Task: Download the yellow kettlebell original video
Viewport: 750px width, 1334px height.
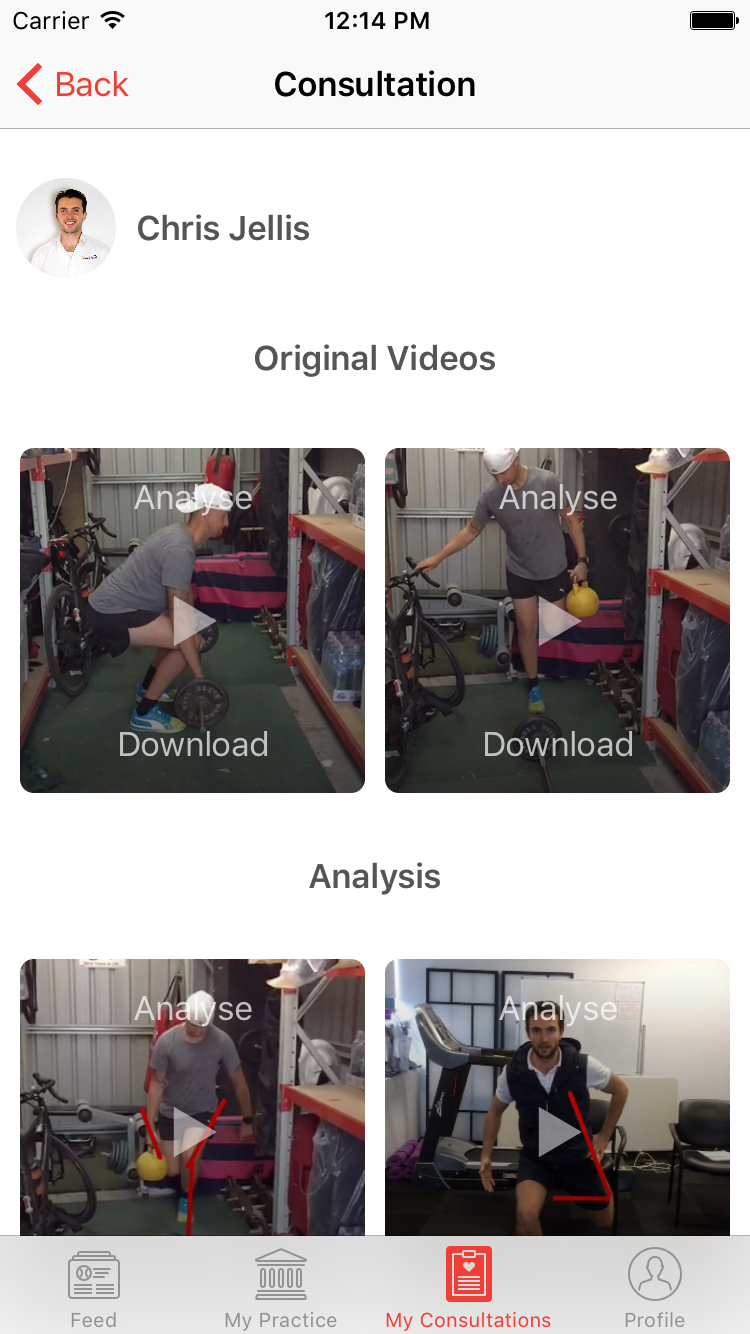Action: click(x=558, y=744)
